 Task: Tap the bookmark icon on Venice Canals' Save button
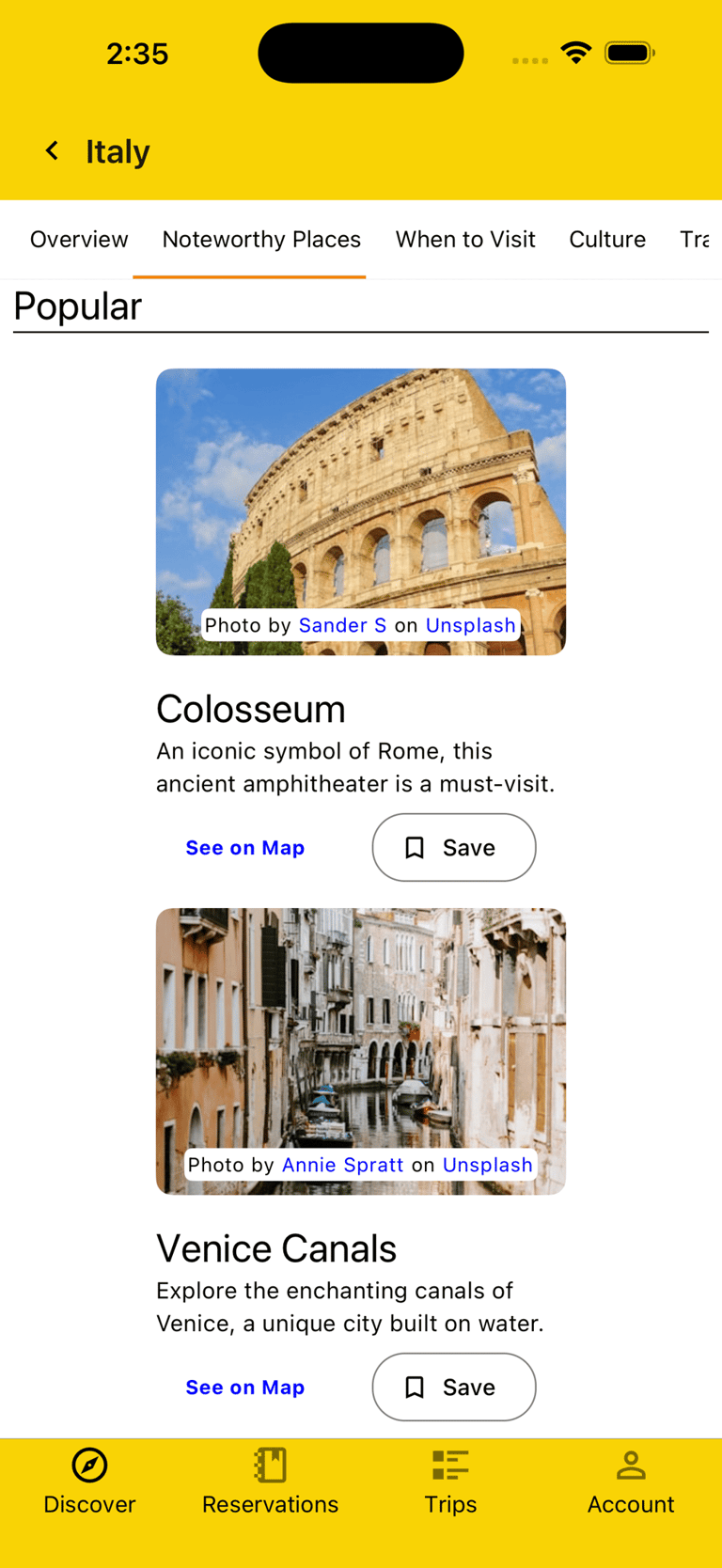click(x=414, y=1387)
